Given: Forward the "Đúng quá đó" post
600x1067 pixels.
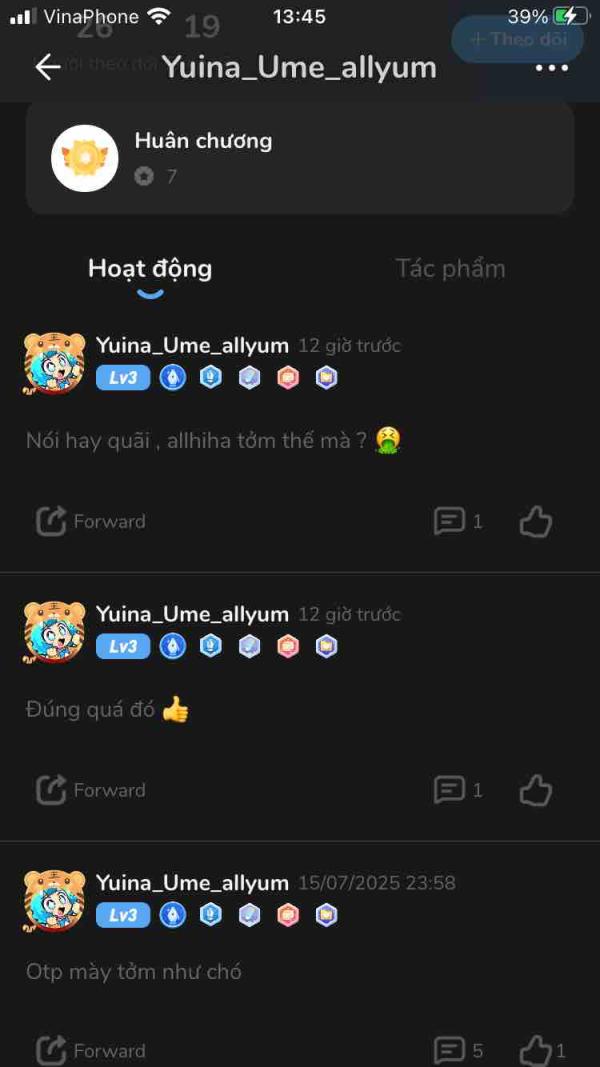Looking at the screenshot, I should tap(90, 790).
